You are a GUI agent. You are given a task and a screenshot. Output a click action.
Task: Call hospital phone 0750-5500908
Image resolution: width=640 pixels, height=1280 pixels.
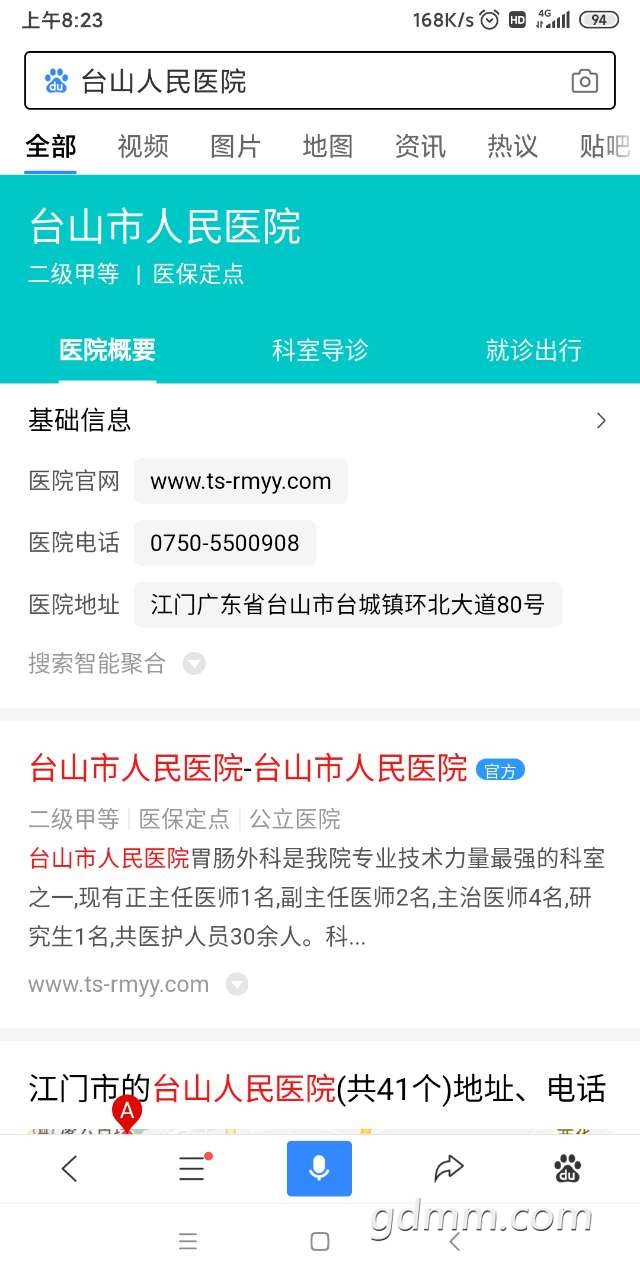[x=225, y=543]
